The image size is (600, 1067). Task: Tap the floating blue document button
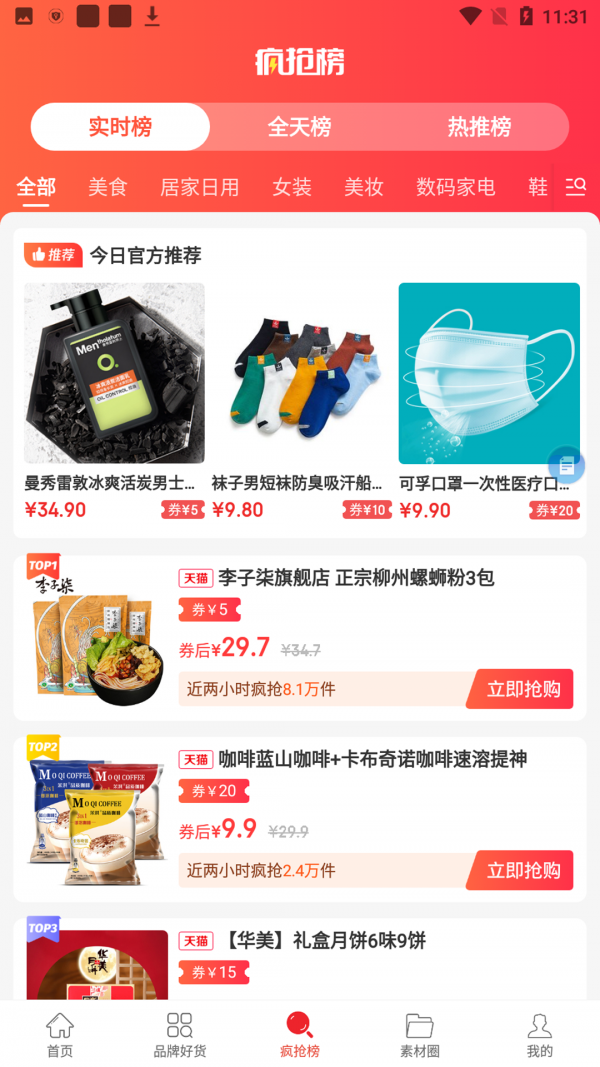coord(566,465)
